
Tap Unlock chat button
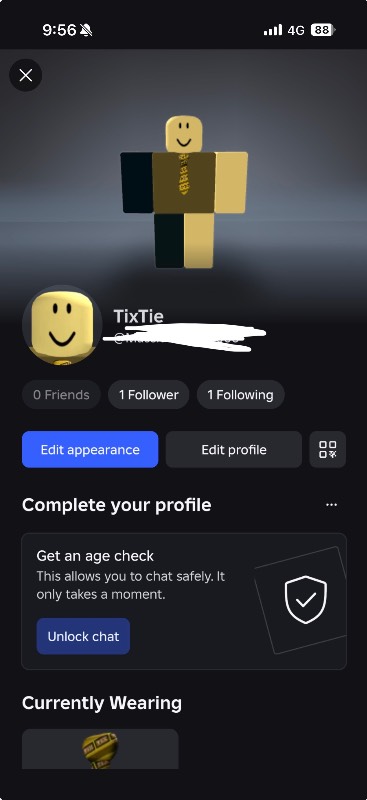pos(83,636)
